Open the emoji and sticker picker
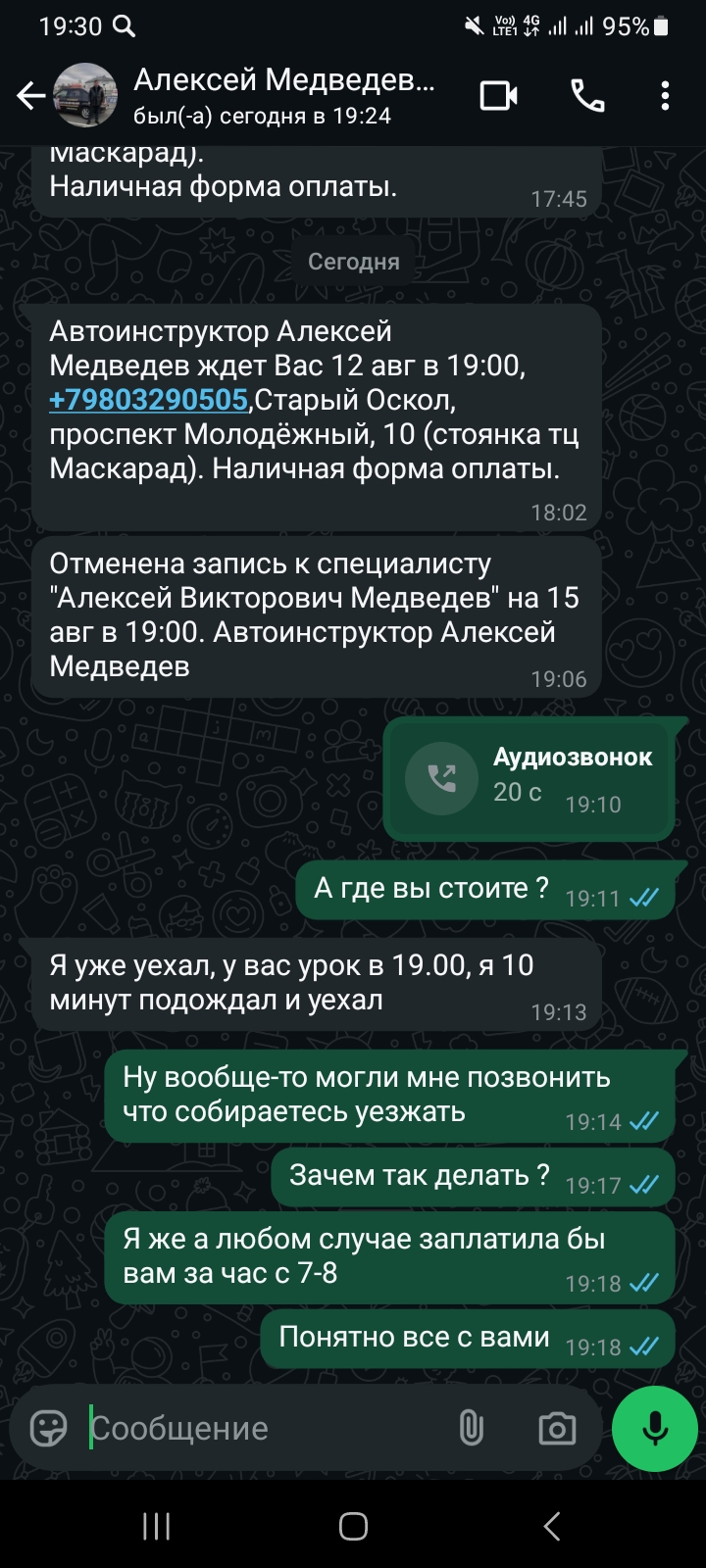706x1568 pixels. [49, 1428]
